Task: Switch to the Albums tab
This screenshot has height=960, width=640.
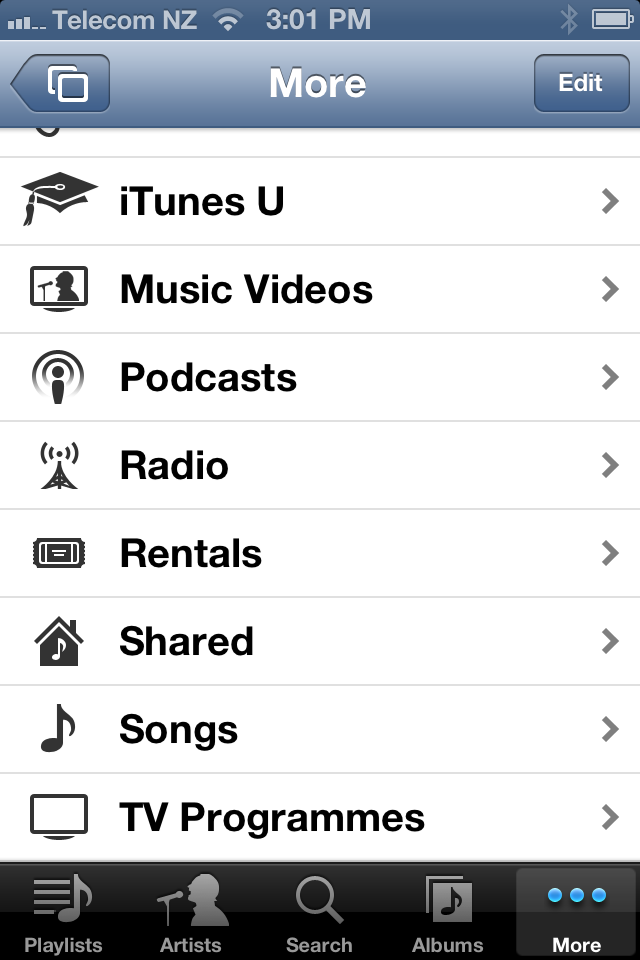Action: (448, 914)
